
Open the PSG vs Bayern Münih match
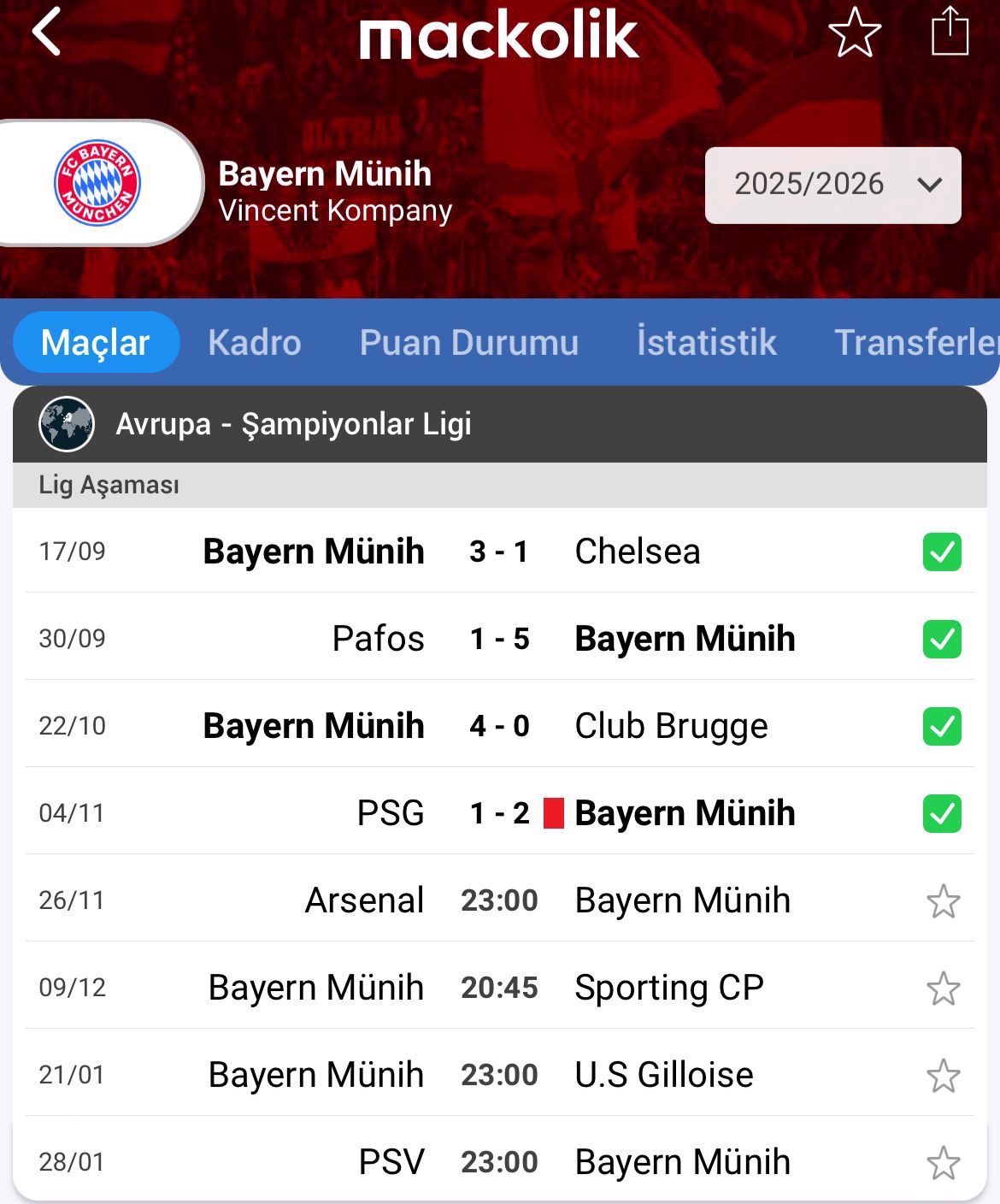pos(498,813)
